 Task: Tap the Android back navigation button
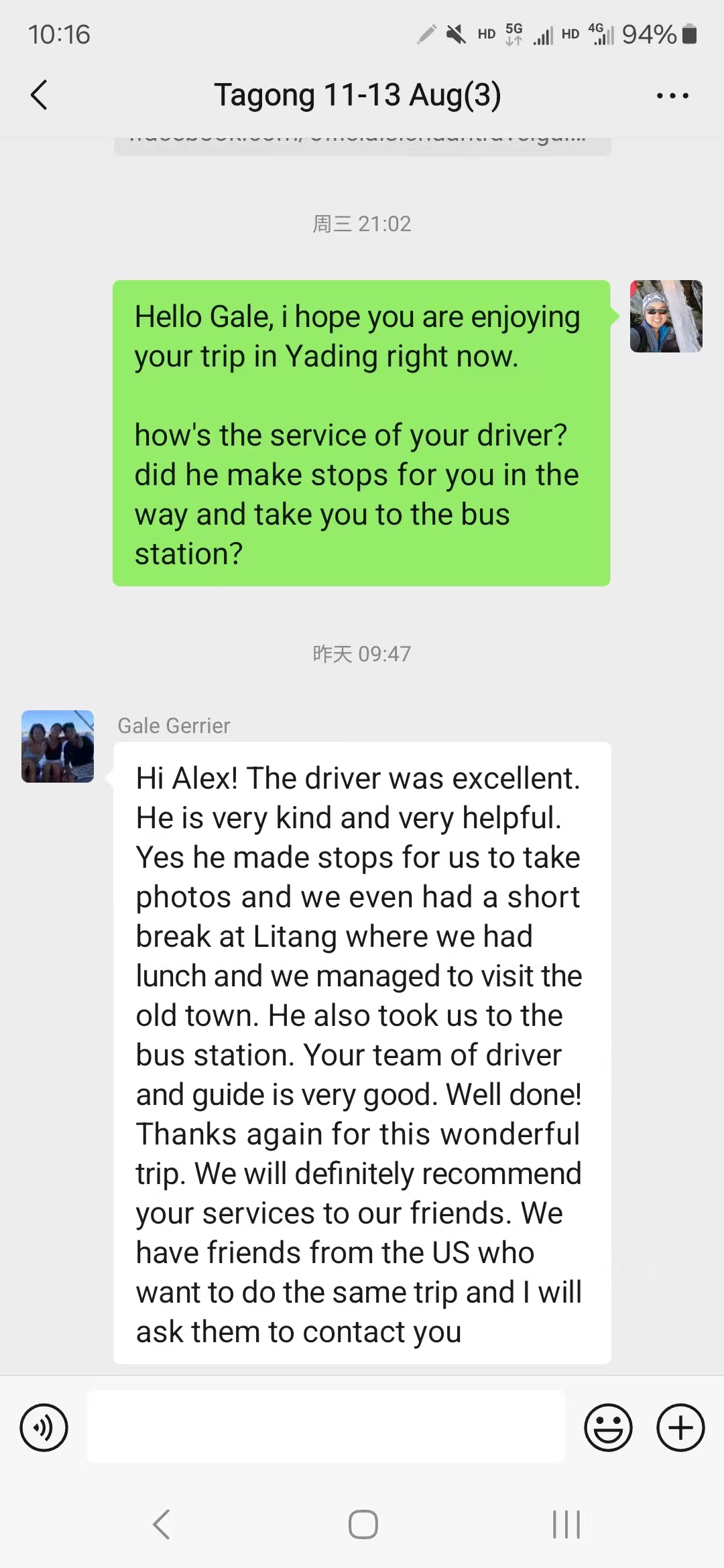click(161, 1526)
